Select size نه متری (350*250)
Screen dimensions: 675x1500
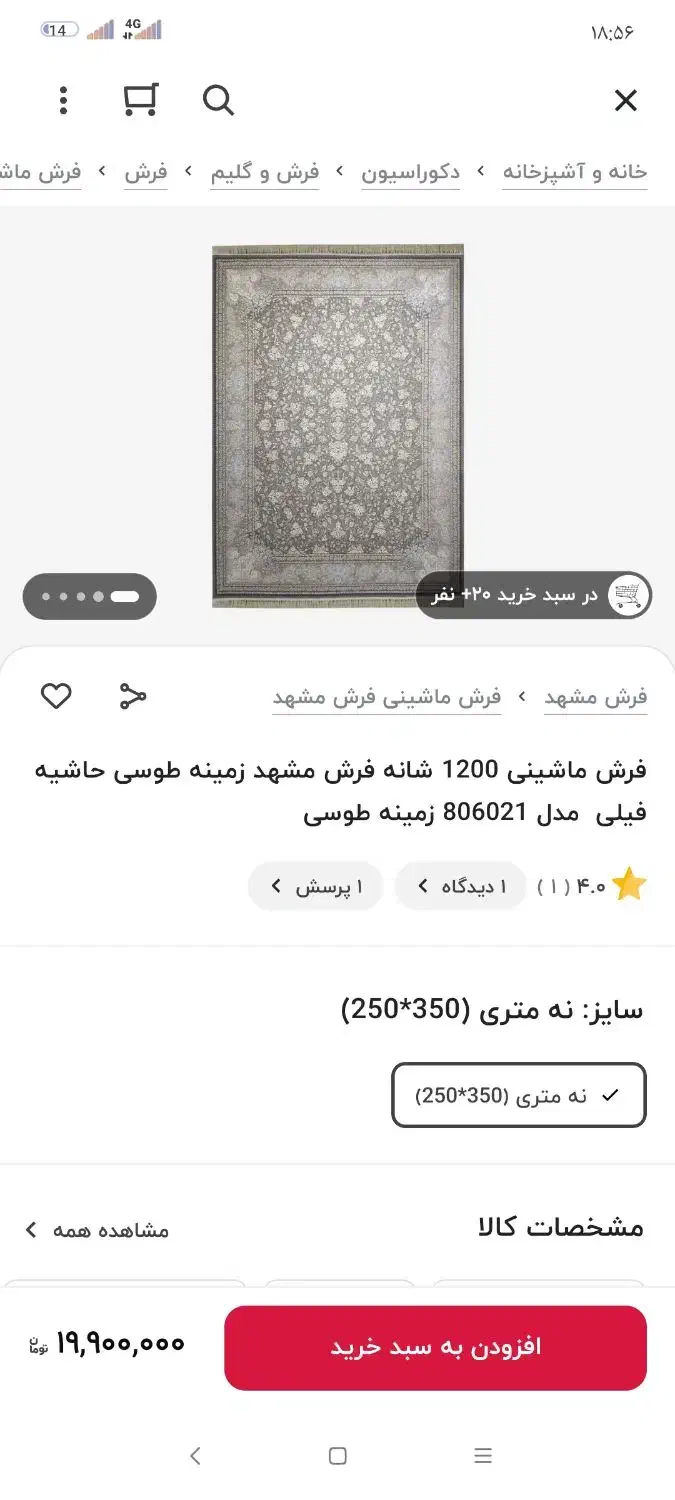tap(518, 1095)
